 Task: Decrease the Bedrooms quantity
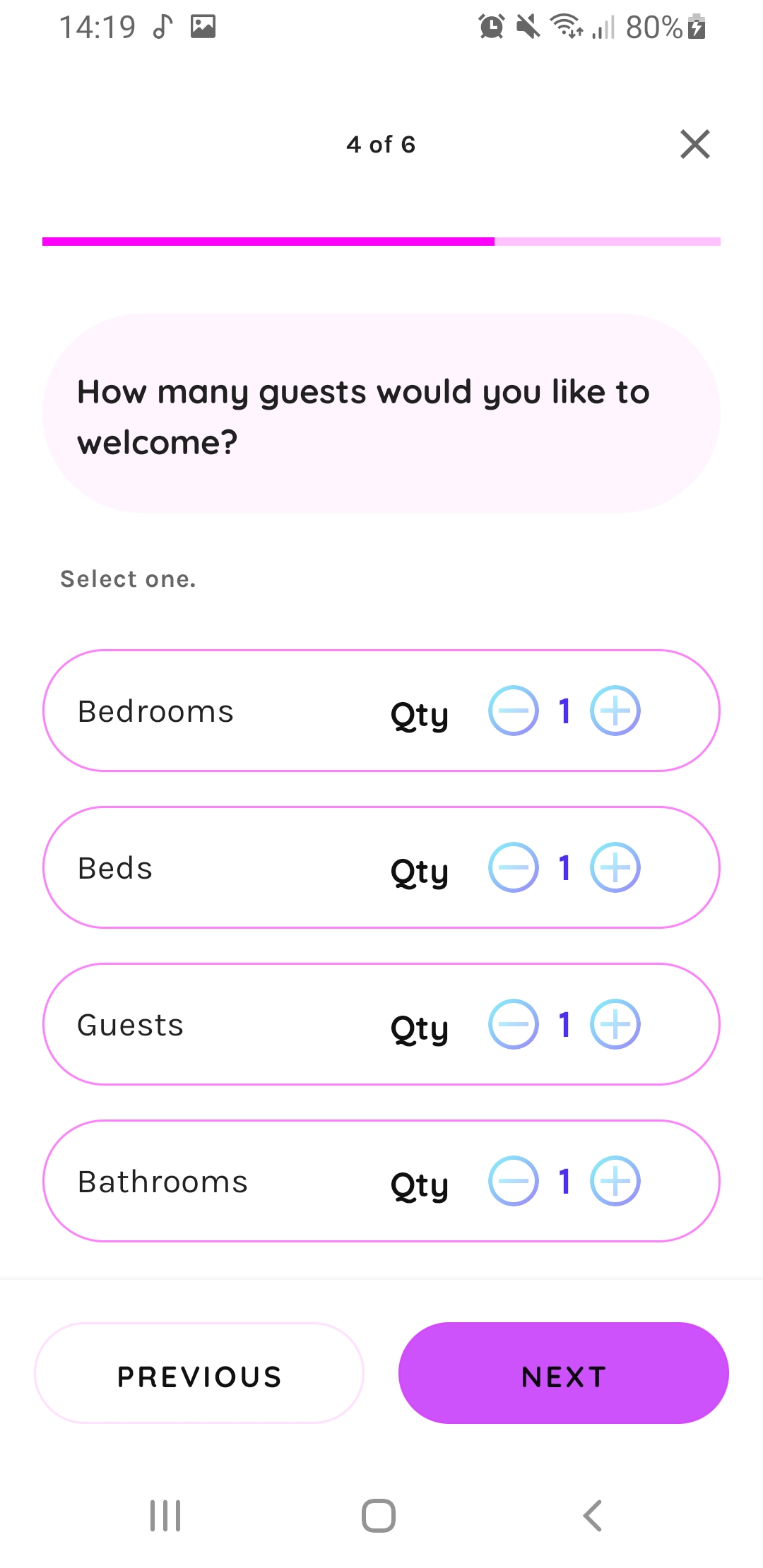click(514, 711)
